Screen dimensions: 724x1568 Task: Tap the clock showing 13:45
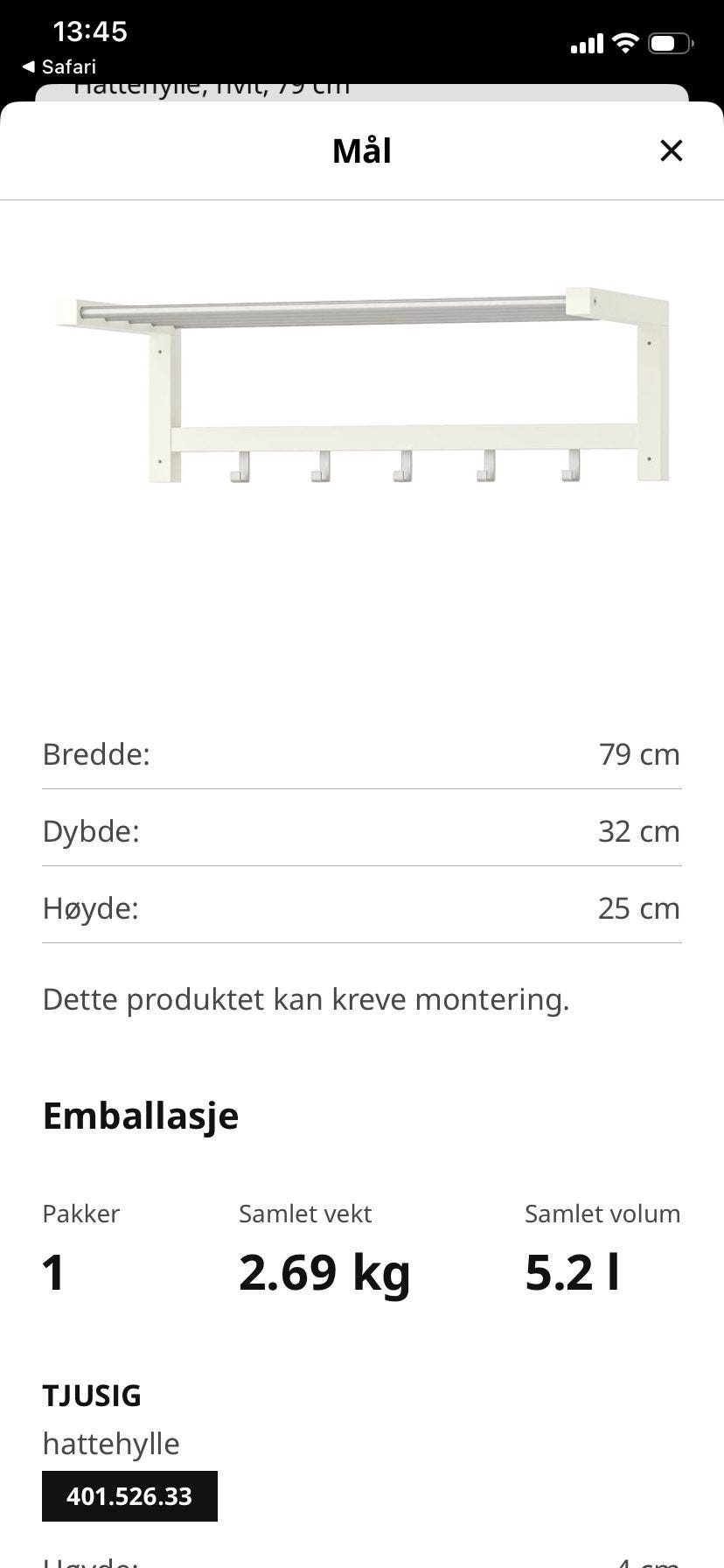(87, 31)
